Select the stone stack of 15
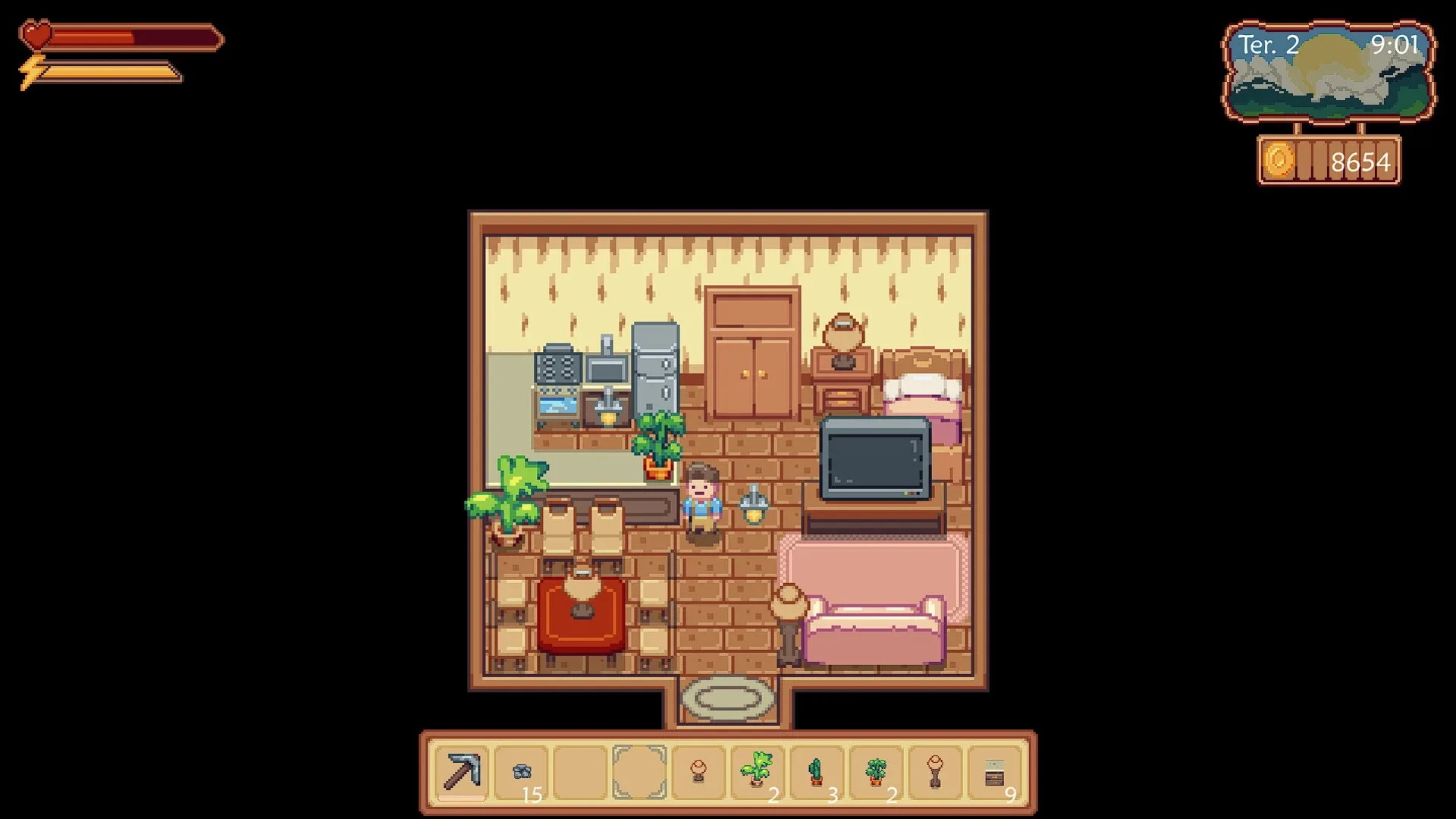Image resolution: width=1456 pixels, height=819 pixels. pyautogui.click(x=521, y=772)
